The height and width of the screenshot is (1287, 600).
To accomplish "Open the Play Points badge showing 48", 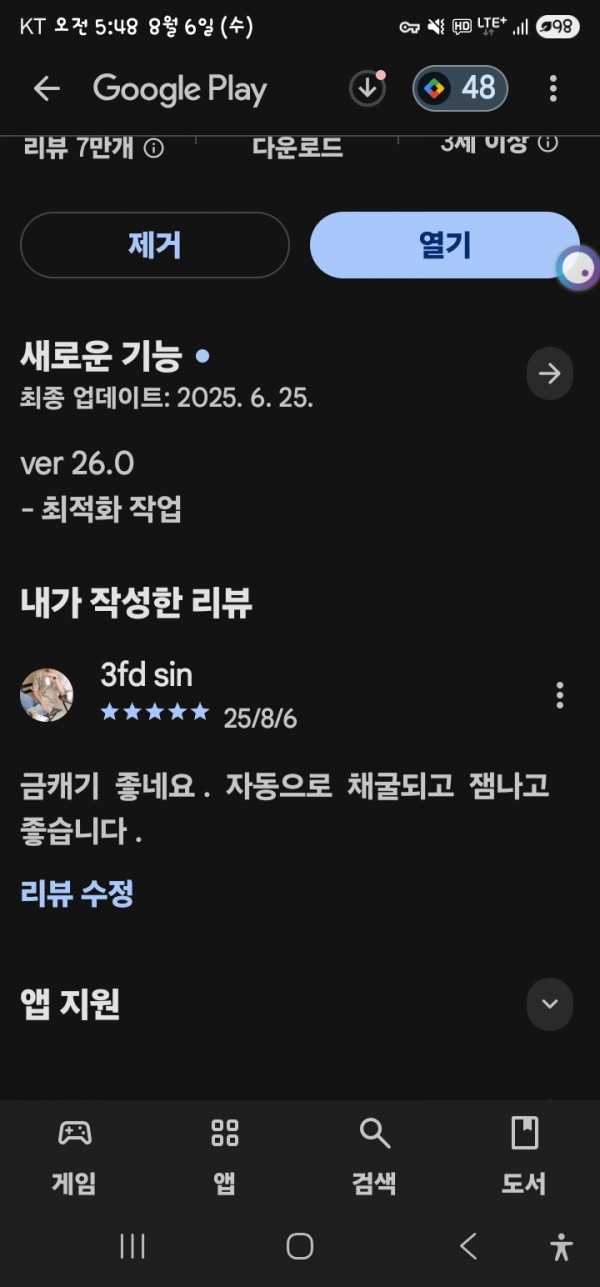I will [460, 89].
